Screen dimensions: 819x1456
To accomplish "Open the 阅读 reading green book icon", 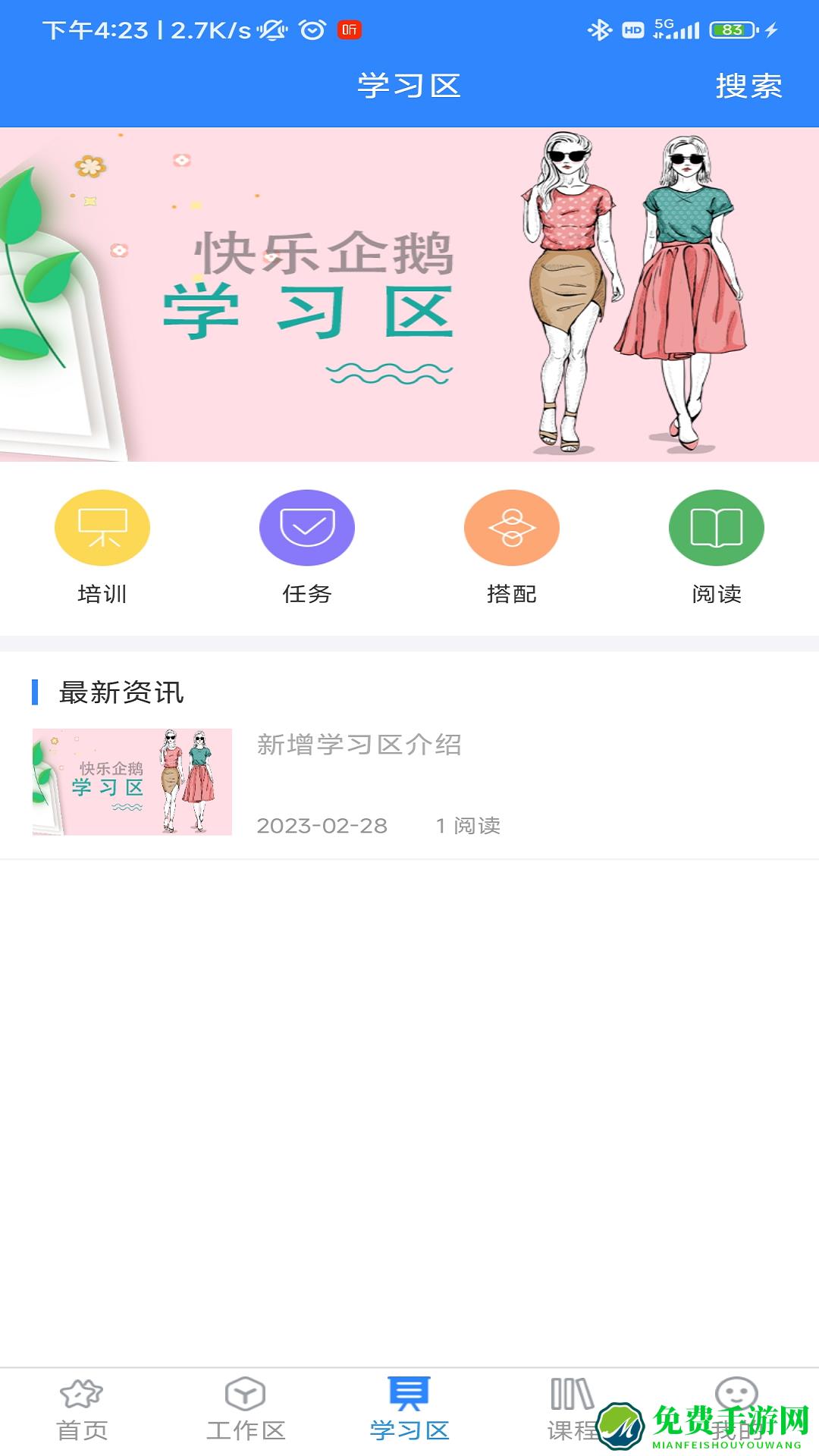I will (x=717, y=527).
